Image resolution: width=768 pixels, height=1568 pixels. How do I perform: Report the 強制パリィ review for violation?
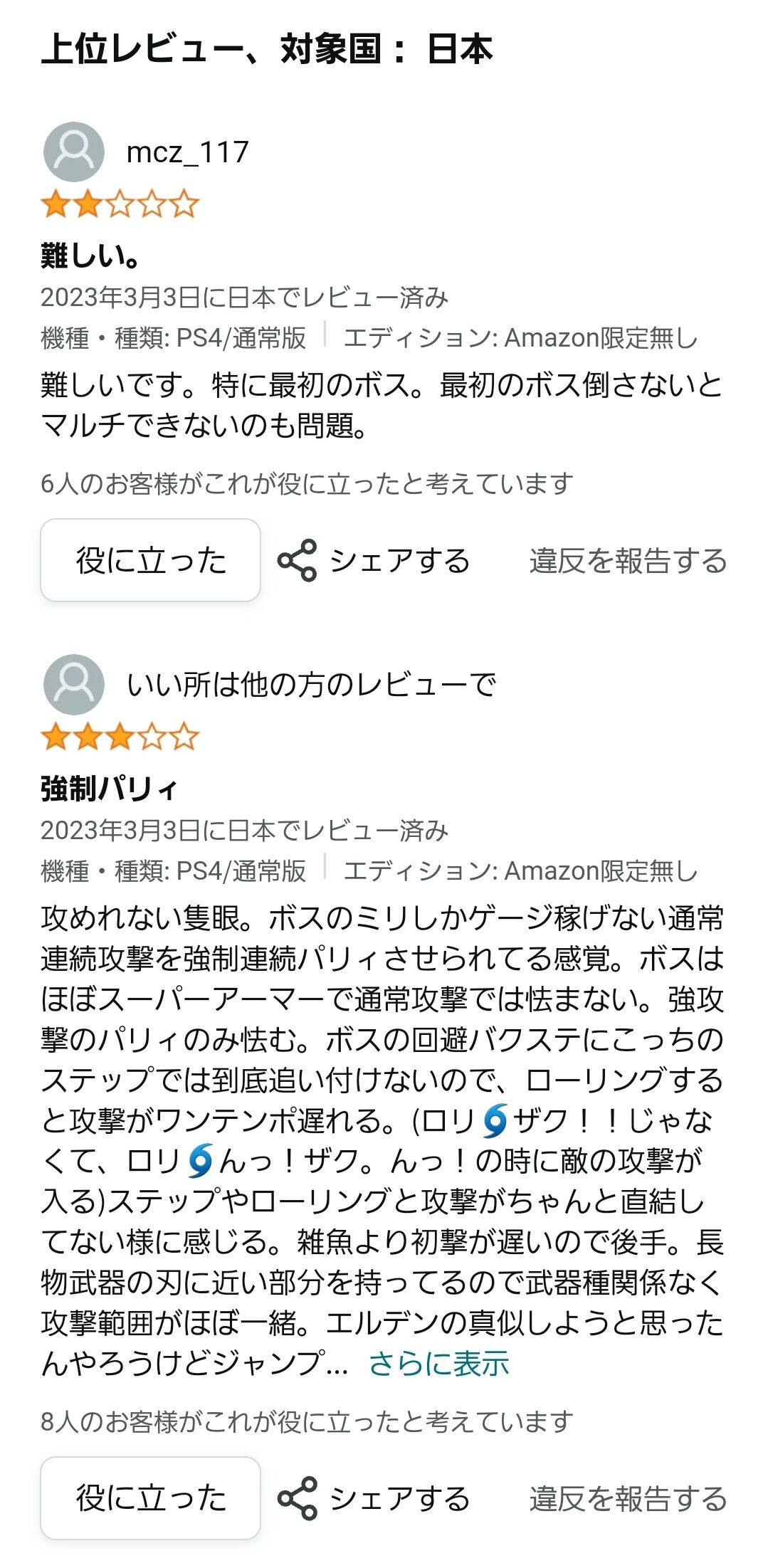tap(628, 1498)
